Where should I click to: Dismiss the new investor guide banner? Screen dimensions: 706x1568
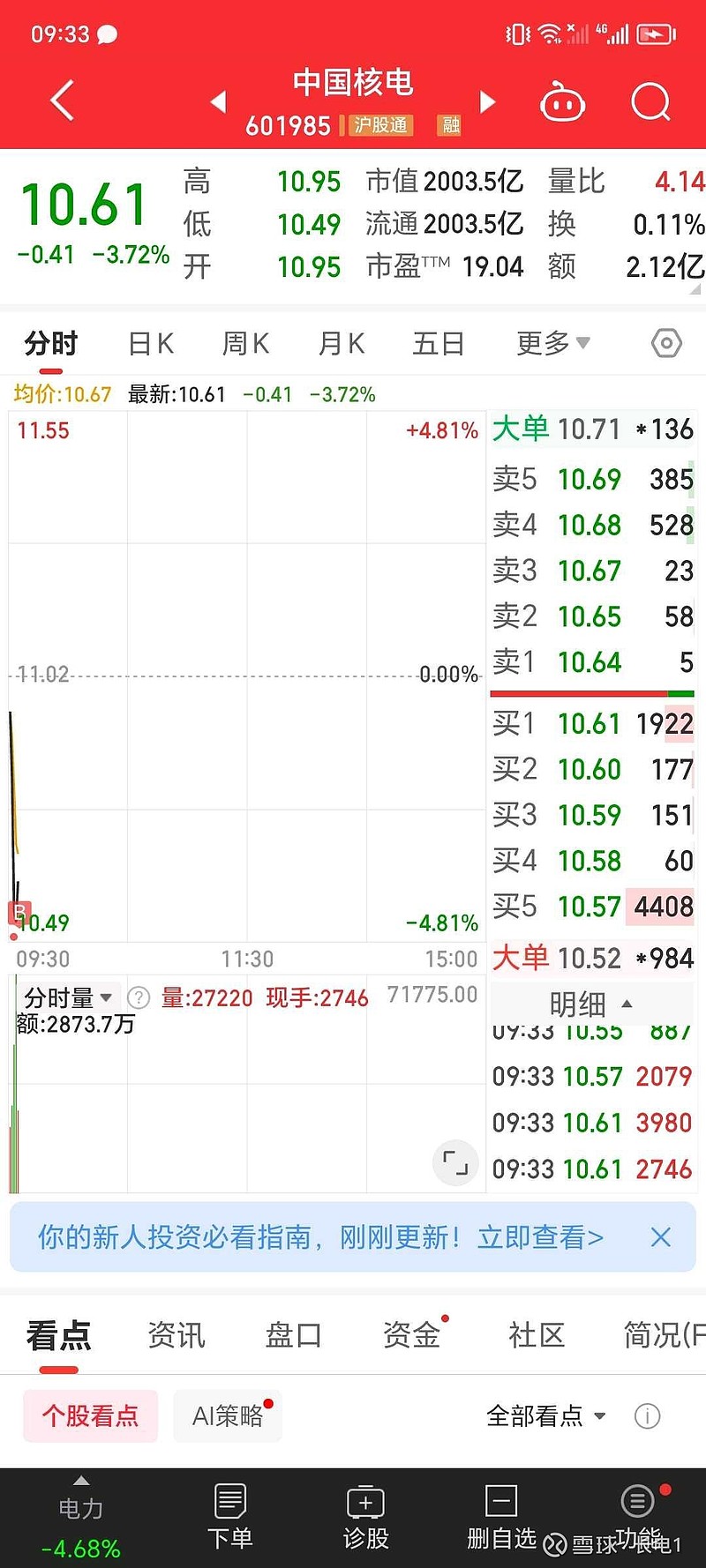tap(660, 1237)
